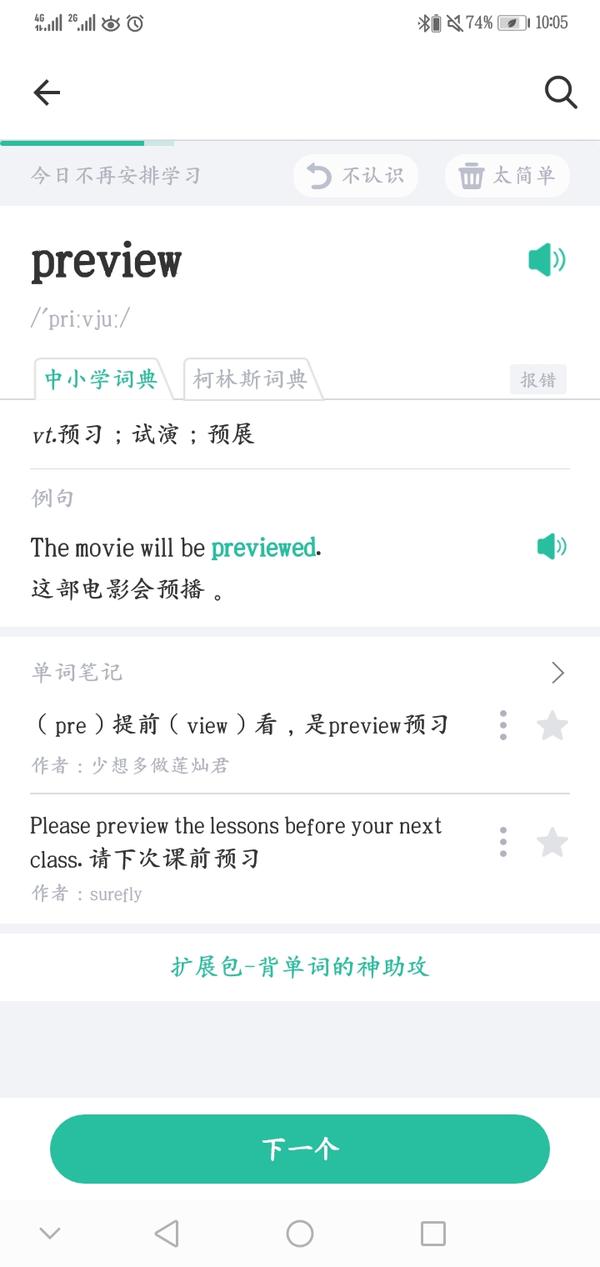The width and height of the screenshot is (600, 1267).
Task: Switch to the 柯林斯词典 tab
Action: 250,380
